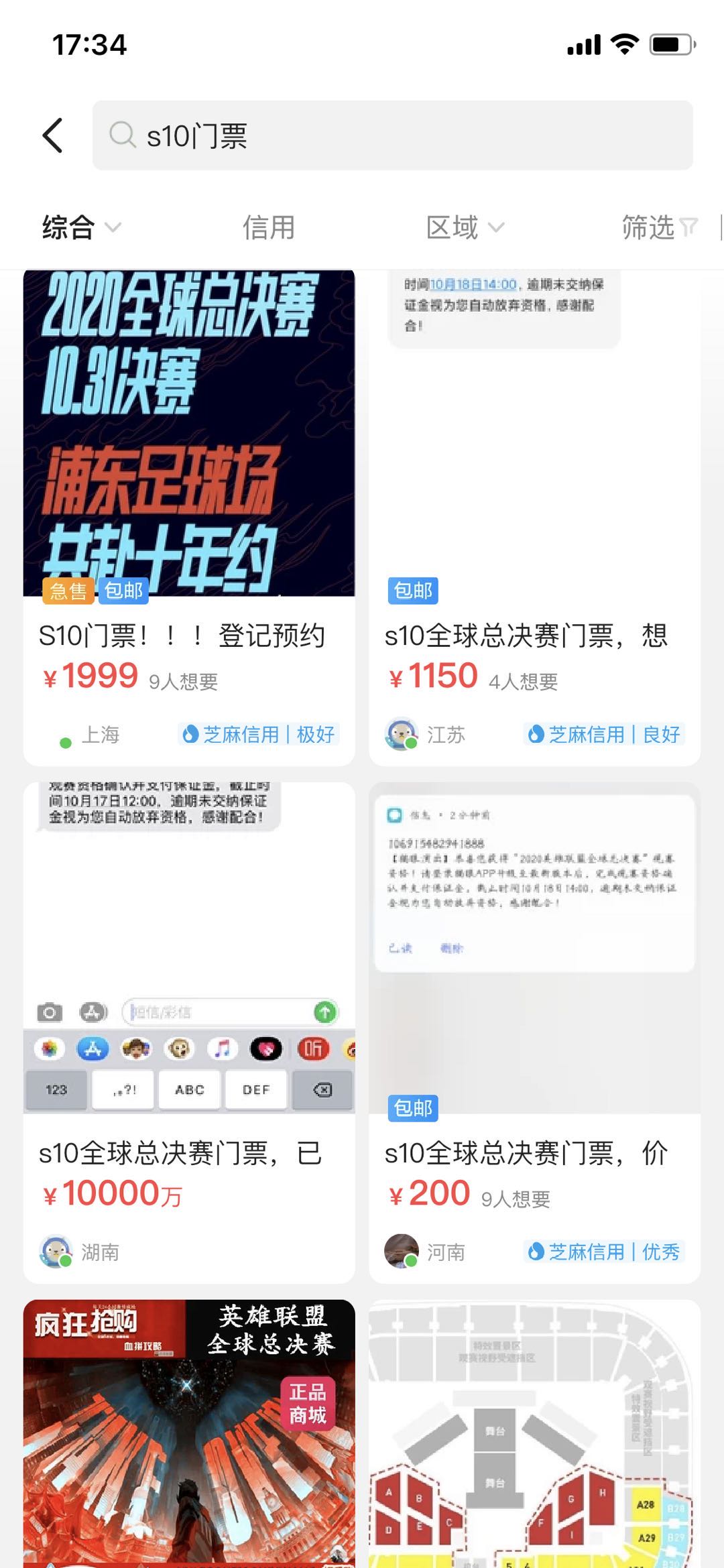The image size is (724, 1568).
Task: View the listing with the seating chart
Action: pyautogui.click(x=534, y=1435)
